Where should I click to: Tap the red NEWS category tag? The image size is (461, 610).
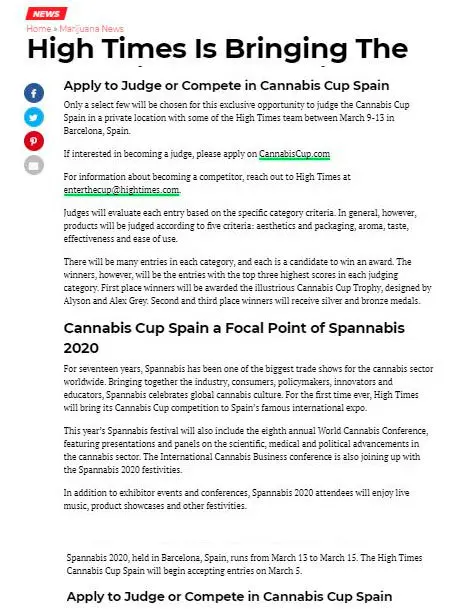point(46,14)
